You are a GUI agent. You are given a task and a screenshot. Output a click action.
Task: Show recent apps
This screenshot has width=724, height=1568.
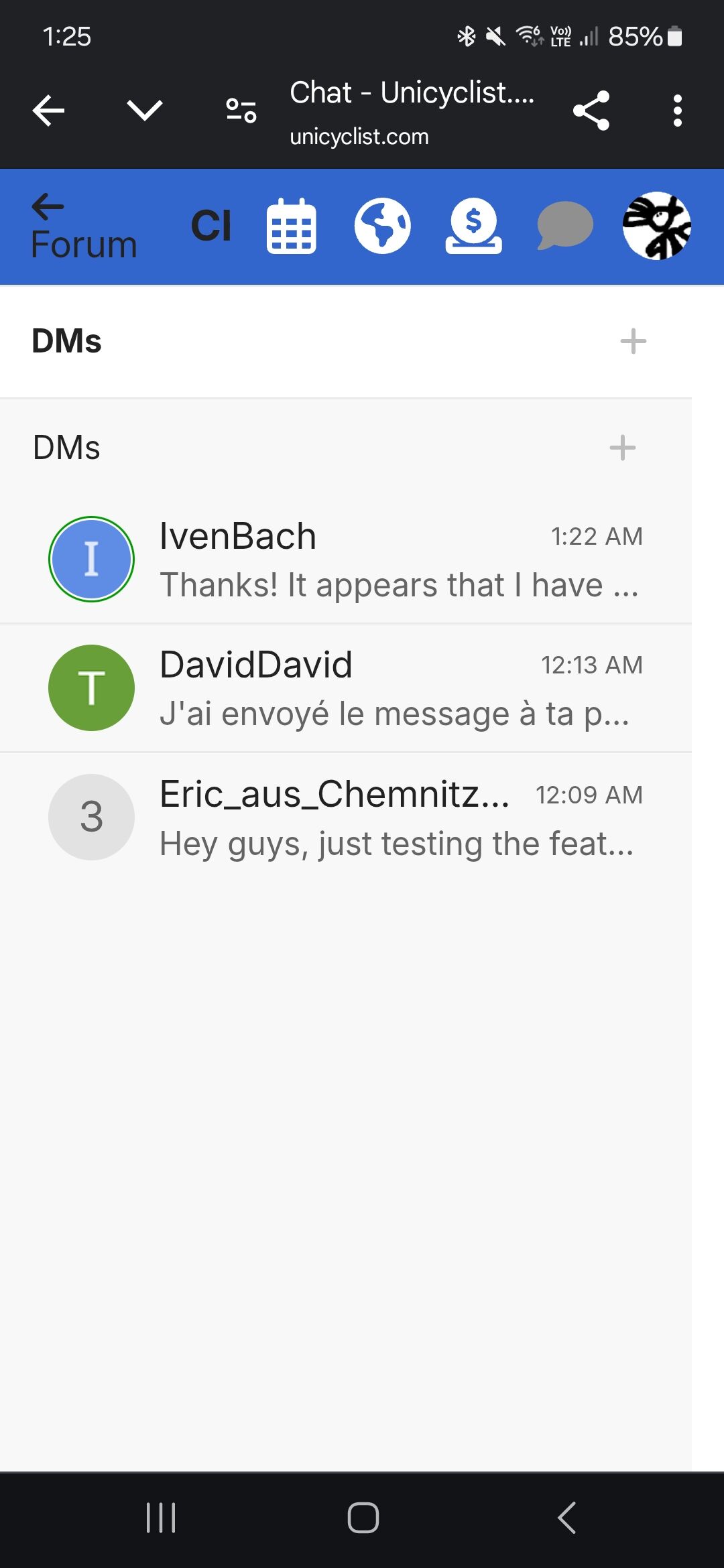[x=161, y=1518]
